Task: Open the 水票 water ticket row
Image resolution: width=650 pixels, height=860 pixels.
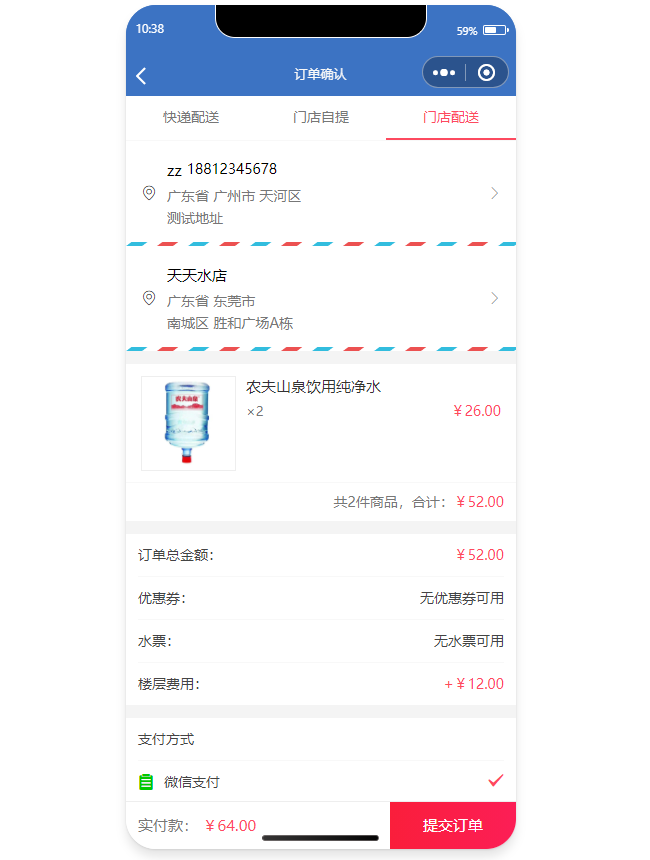Action: pyautogui.click(x=320, y=641)
